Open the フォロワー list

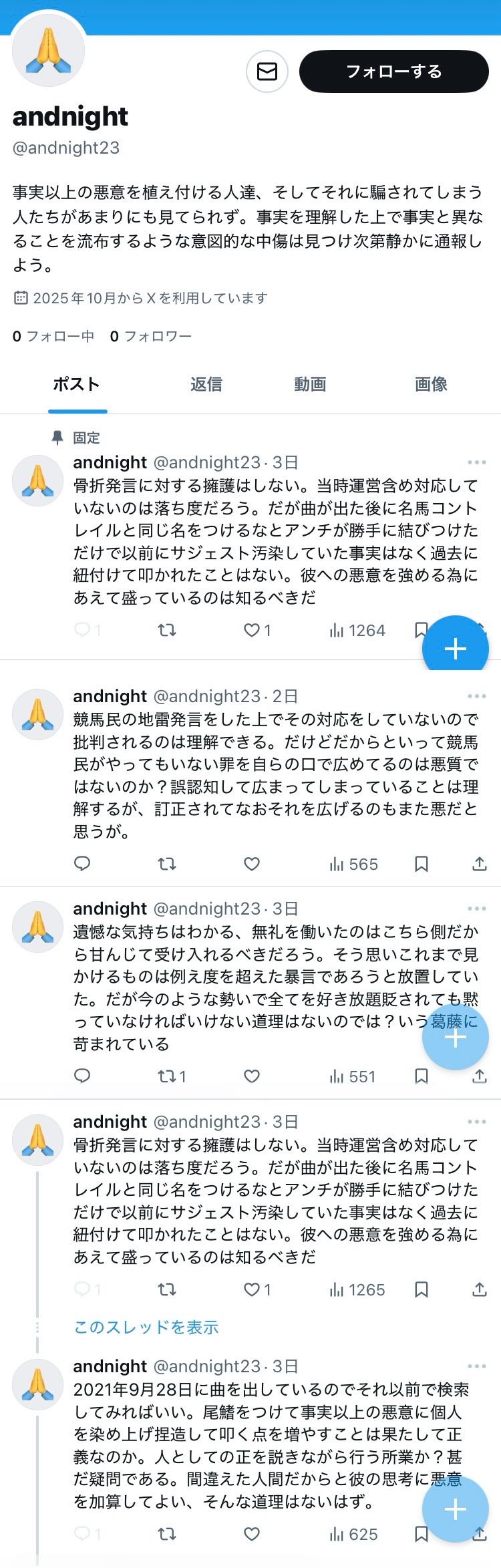click(151, 336)
